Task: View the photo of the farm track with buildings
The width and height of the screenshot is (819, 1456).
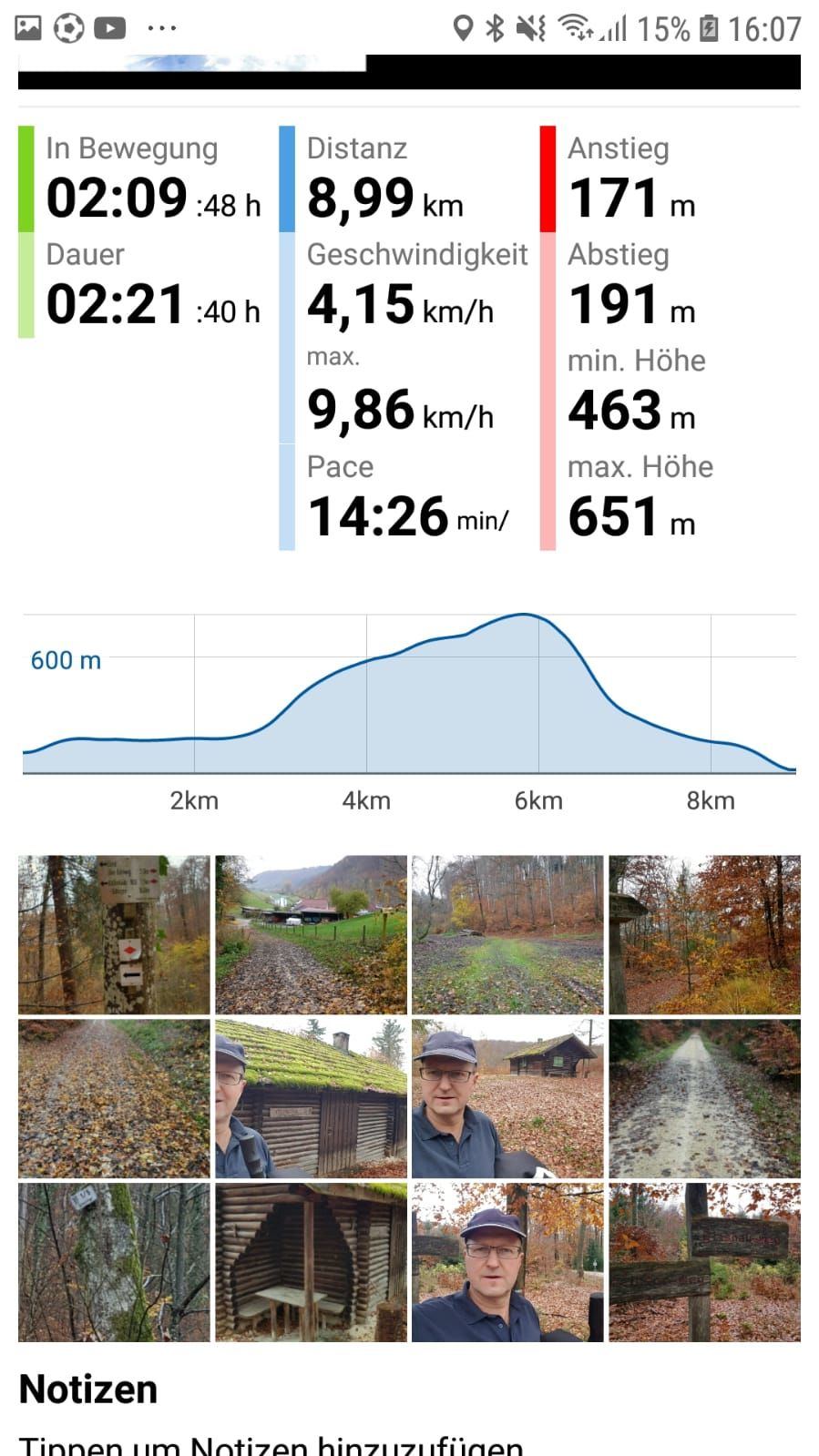Action: 311,934
